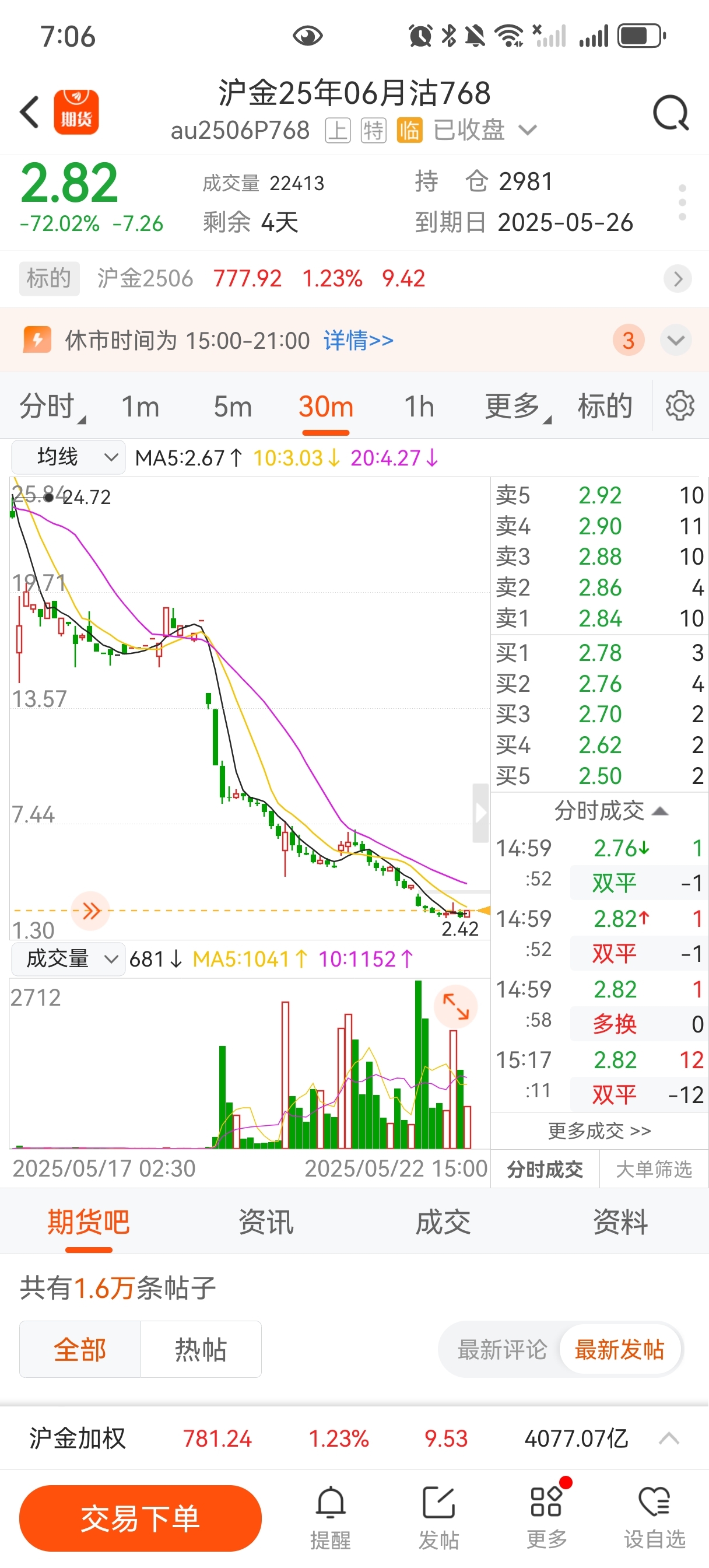This screenshot has height=1568, width=709.
Task: Go back using the top-left arrow
Action: (x=29, y=112)
